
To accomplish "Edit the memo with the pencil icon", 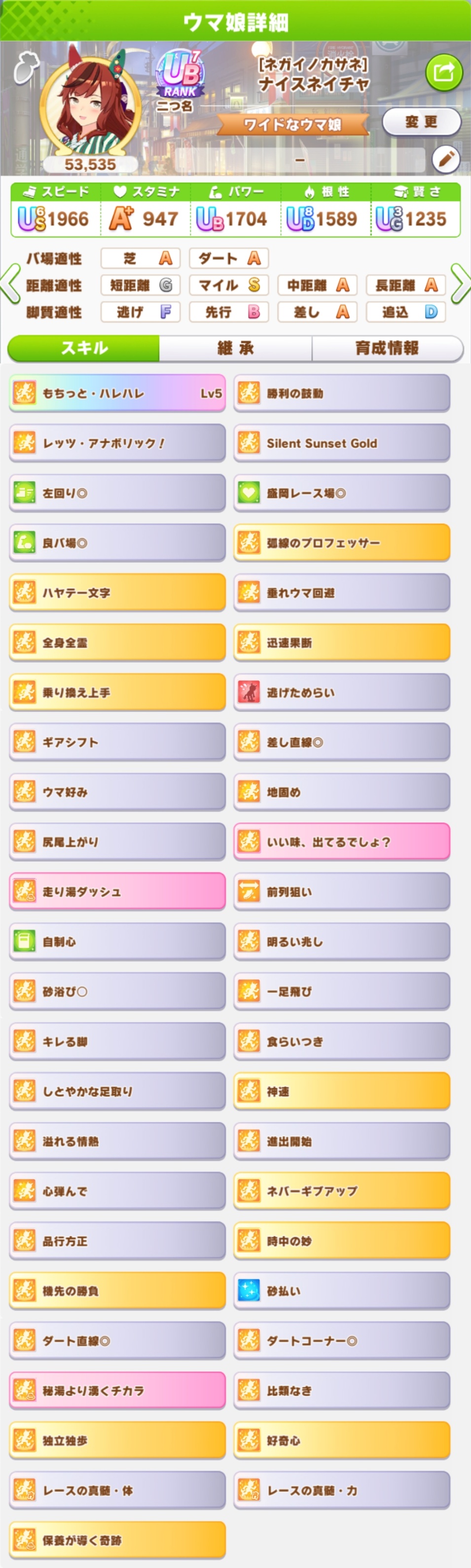I will pyautogui.click(x=445, y=160).
